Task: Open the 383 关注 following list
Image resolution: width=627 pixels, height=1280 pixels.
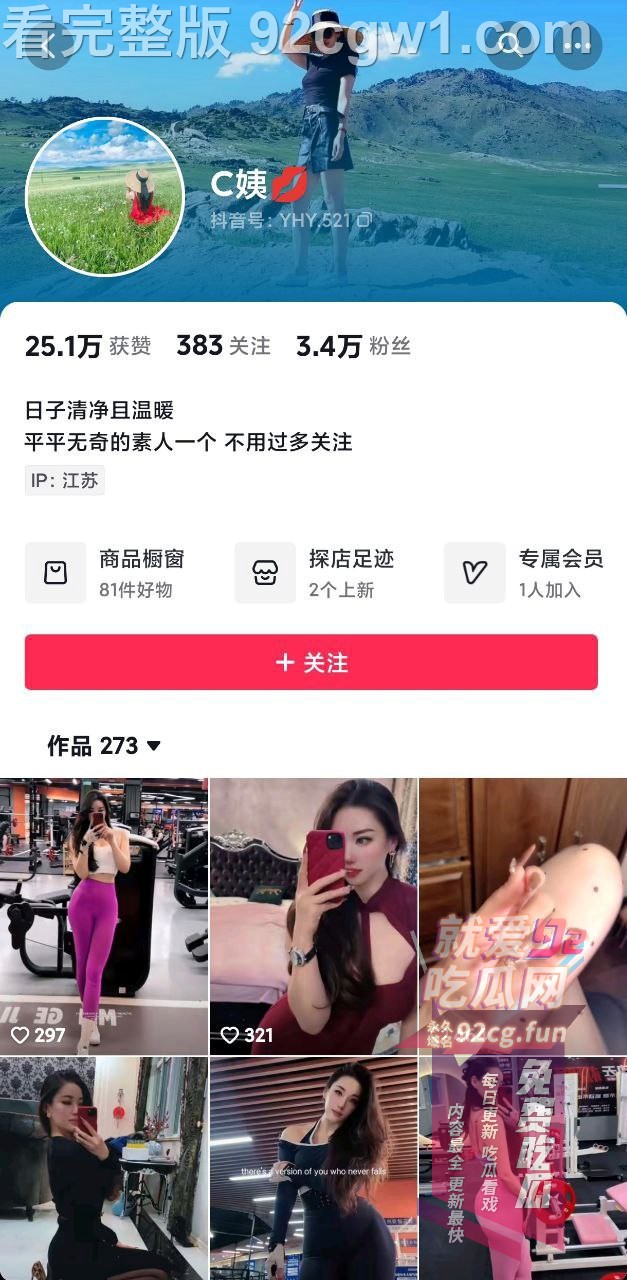Action: (223, 346)
